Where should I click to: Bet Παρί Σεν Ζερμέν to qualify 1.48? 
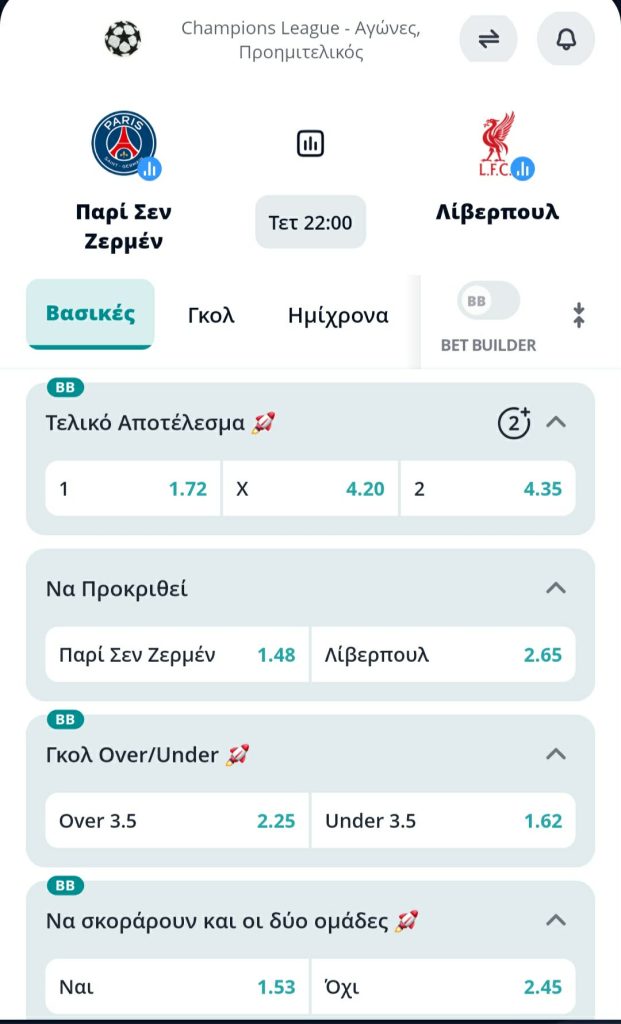[x=177, y=655]
